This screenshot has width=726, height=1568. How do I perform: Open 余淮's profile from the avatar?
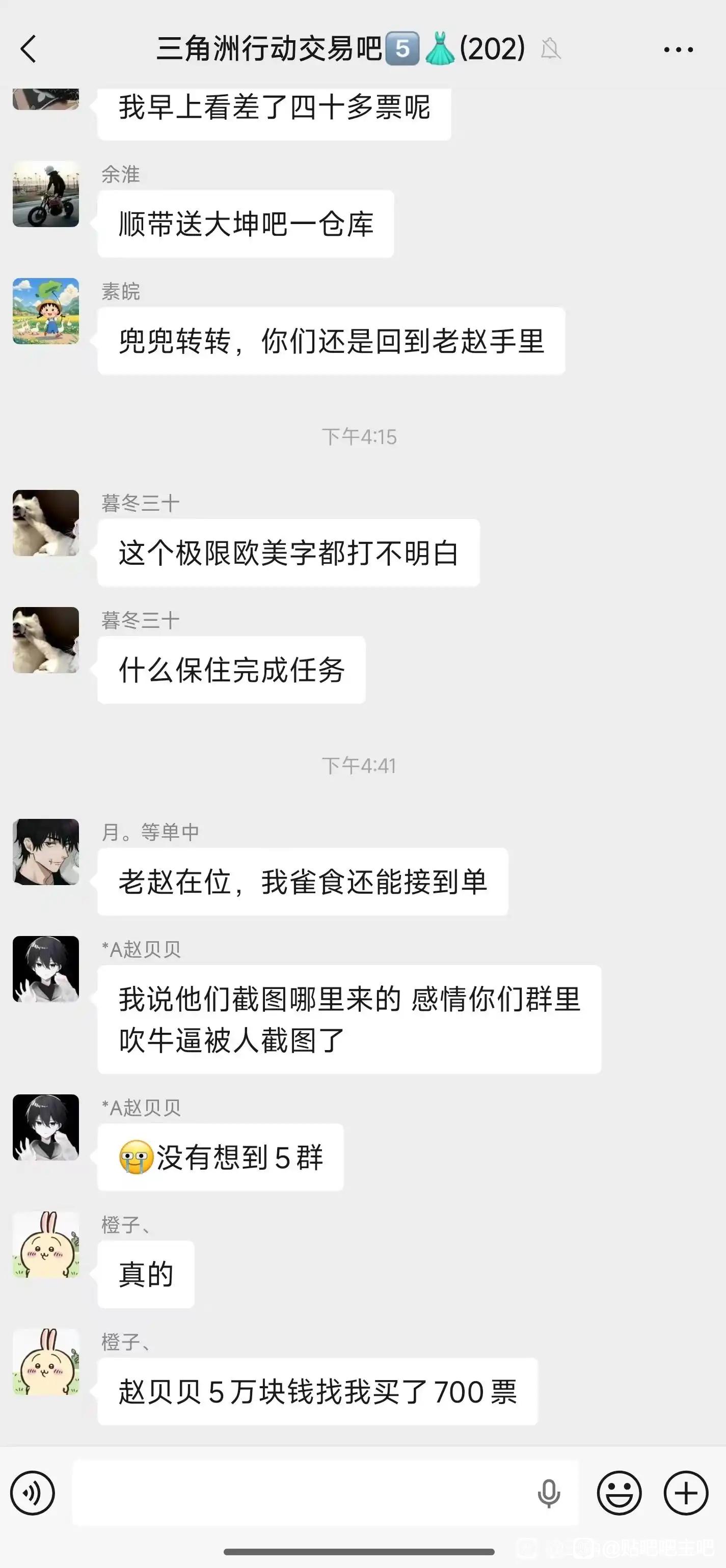[x=46, y=194]
